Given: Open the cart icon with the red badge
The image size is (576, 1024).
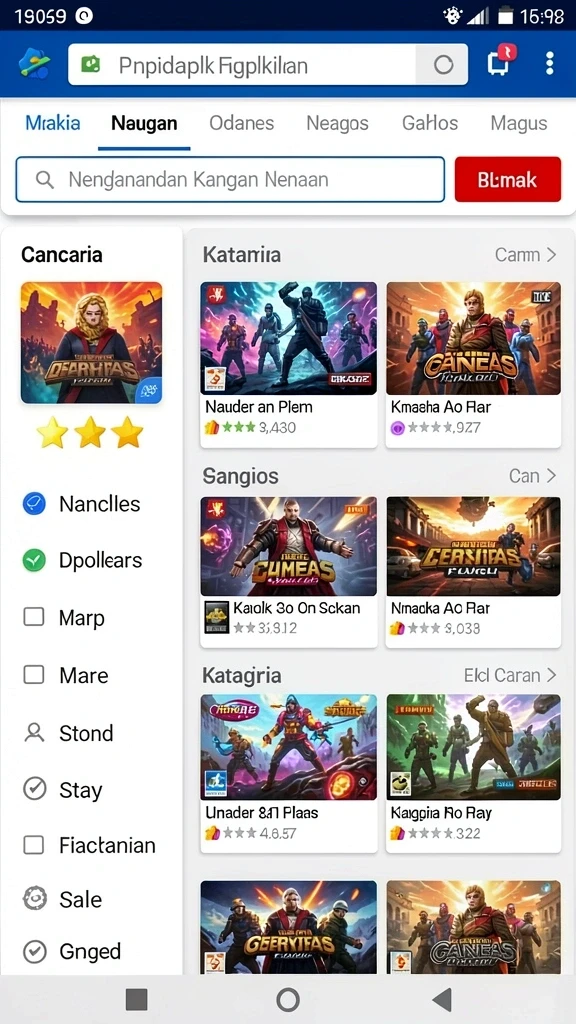Looking at the screenshot, I should (501, 62).
